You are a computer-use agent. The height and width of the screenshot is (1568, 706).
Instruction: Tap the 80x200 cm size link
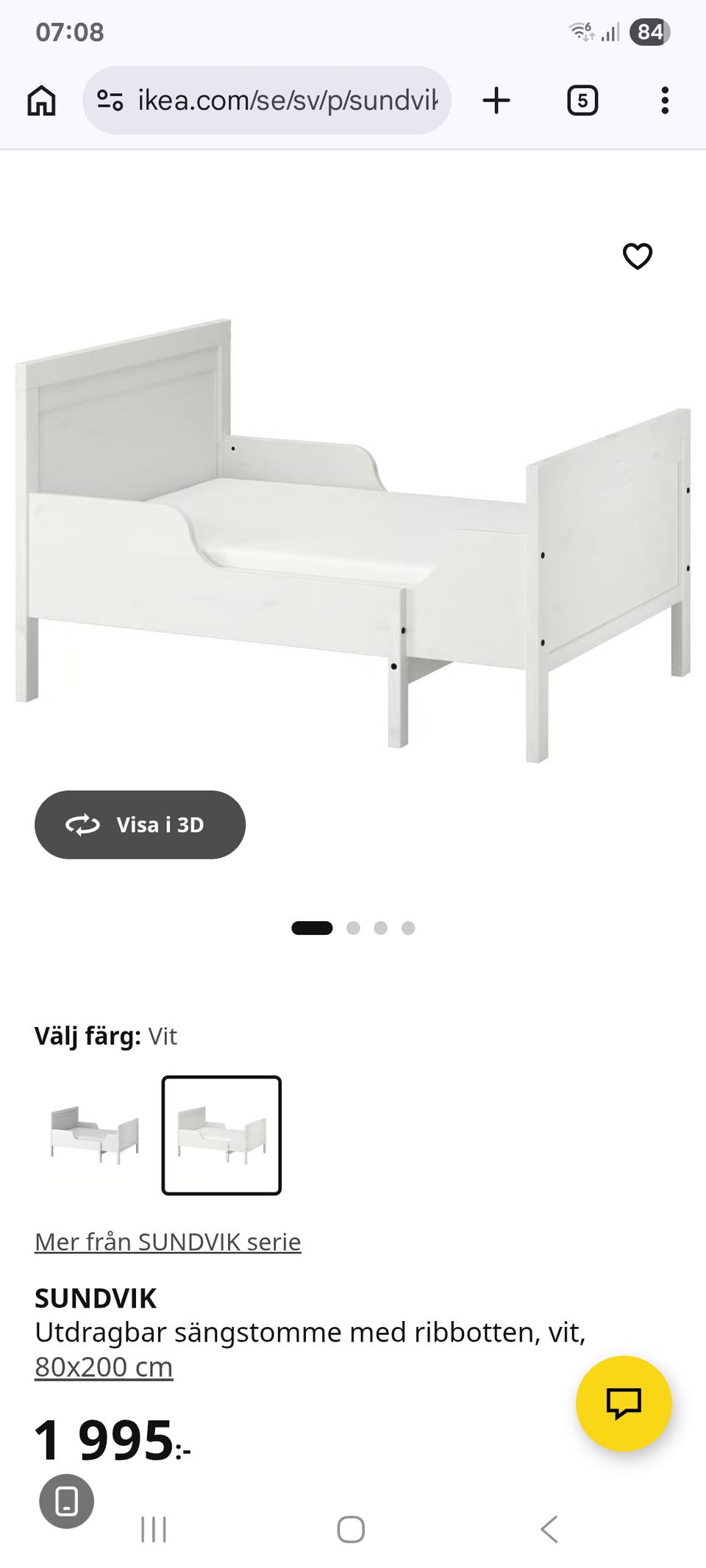click(103, 1366)
